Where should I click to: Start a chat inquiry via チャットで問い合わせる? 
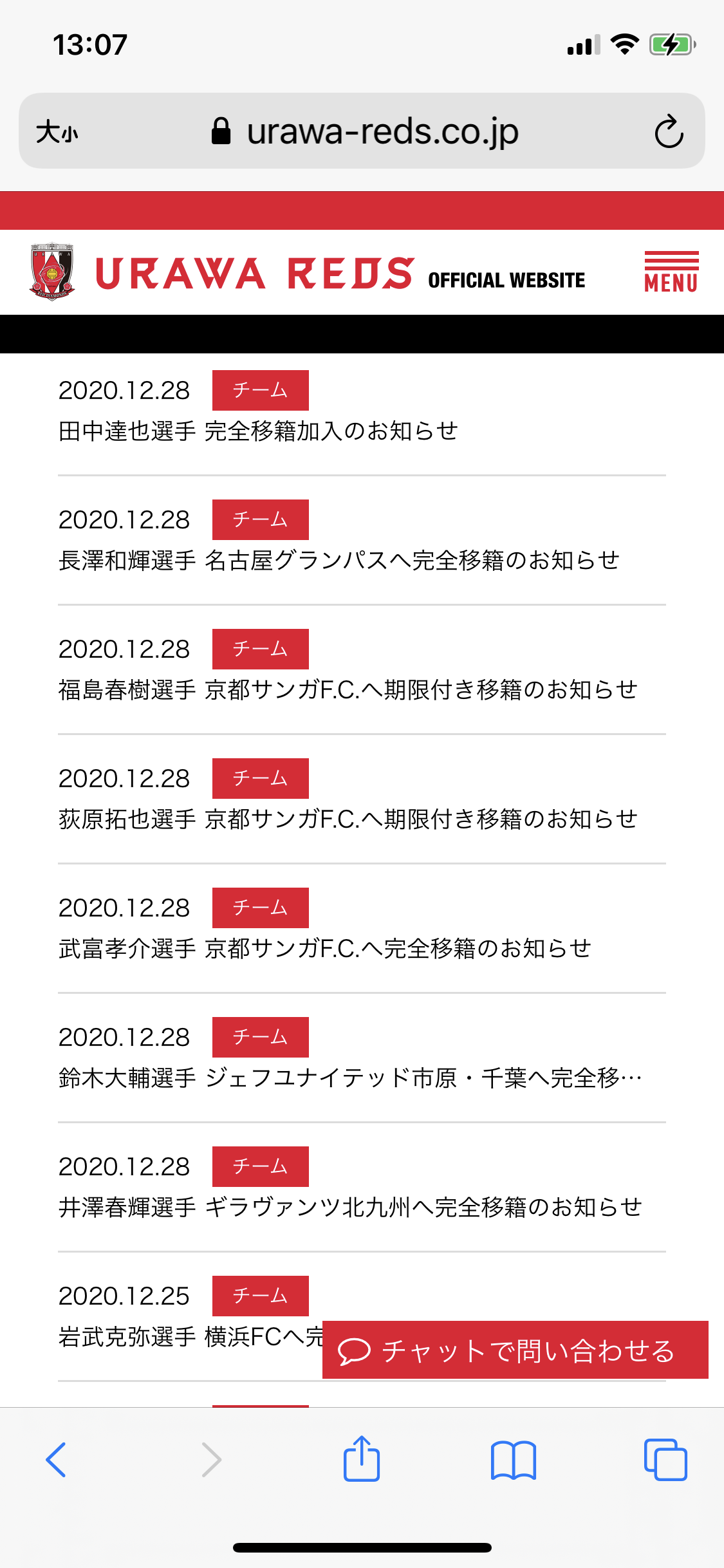click(515, 1350)
